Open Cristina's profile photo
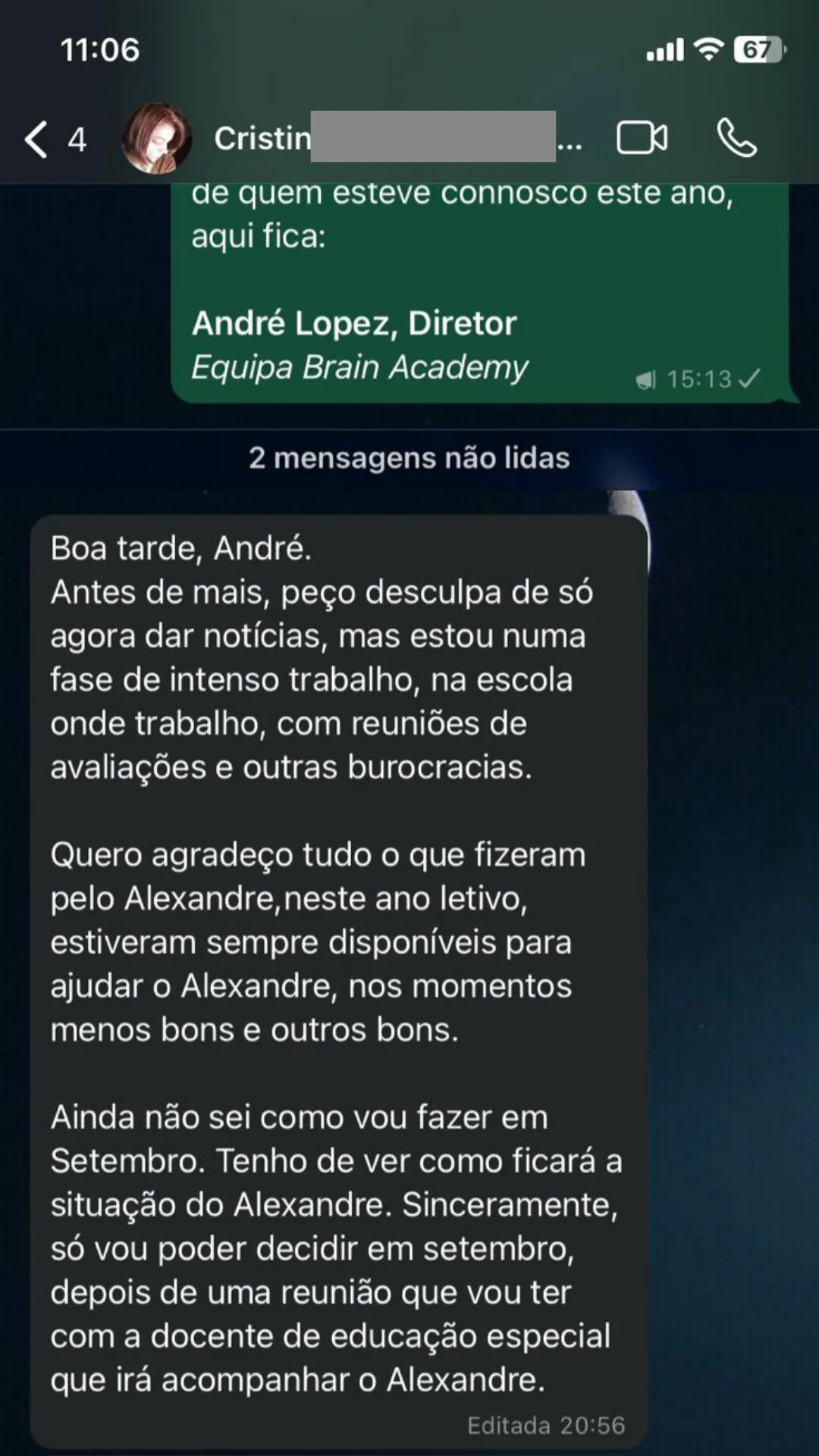 click(x=156, y=139)
